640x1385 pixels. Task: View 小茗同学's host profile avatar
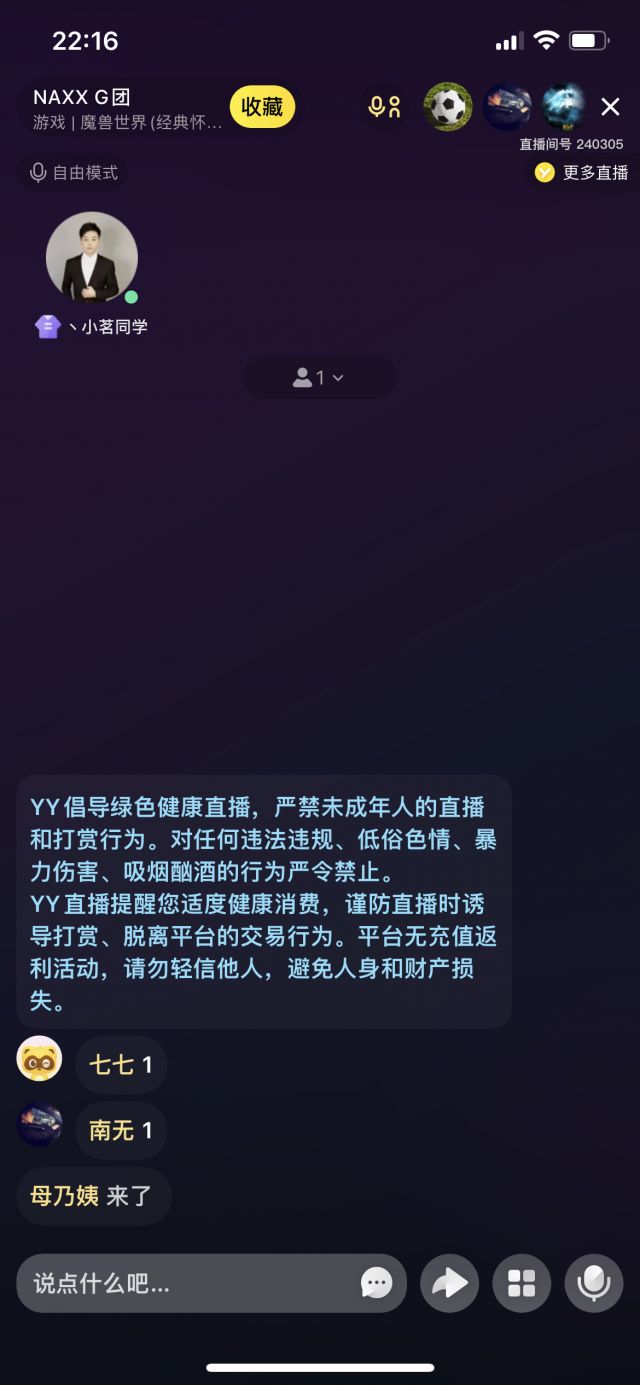tap(92, 257)
